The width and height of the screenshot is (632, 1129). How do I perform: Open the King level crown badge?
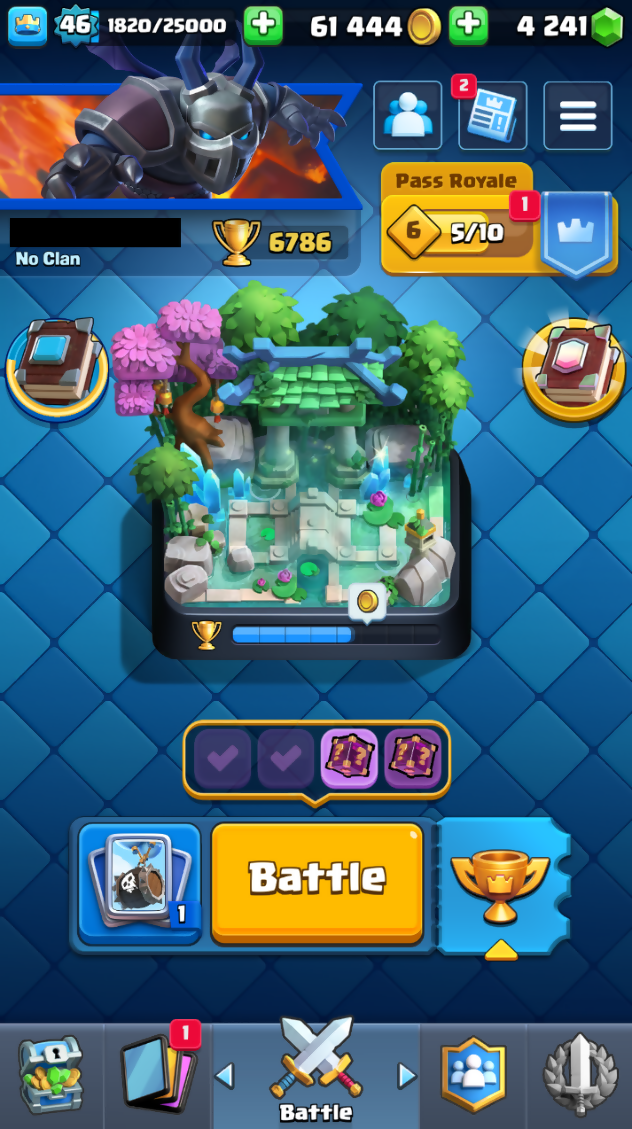[x=27, y=26]
